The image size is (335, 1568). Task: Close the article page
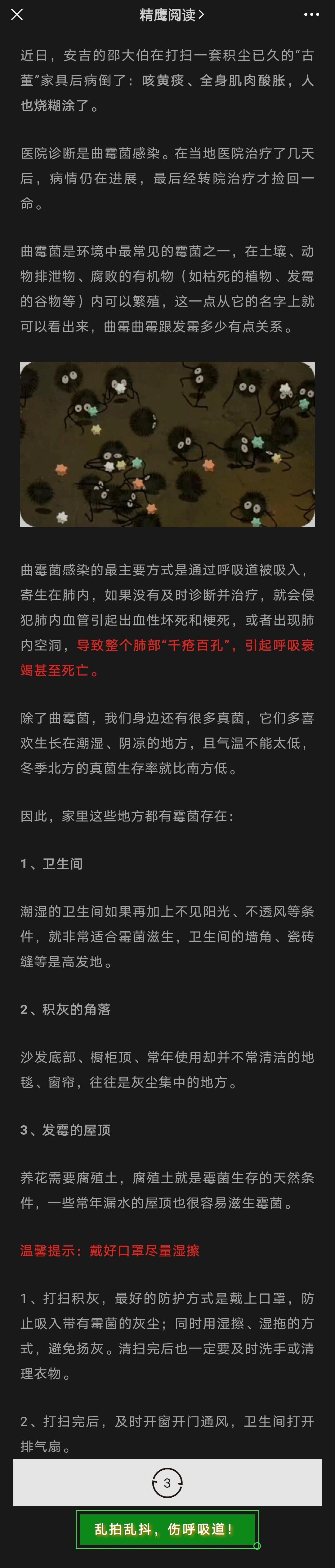click(17, 15)
